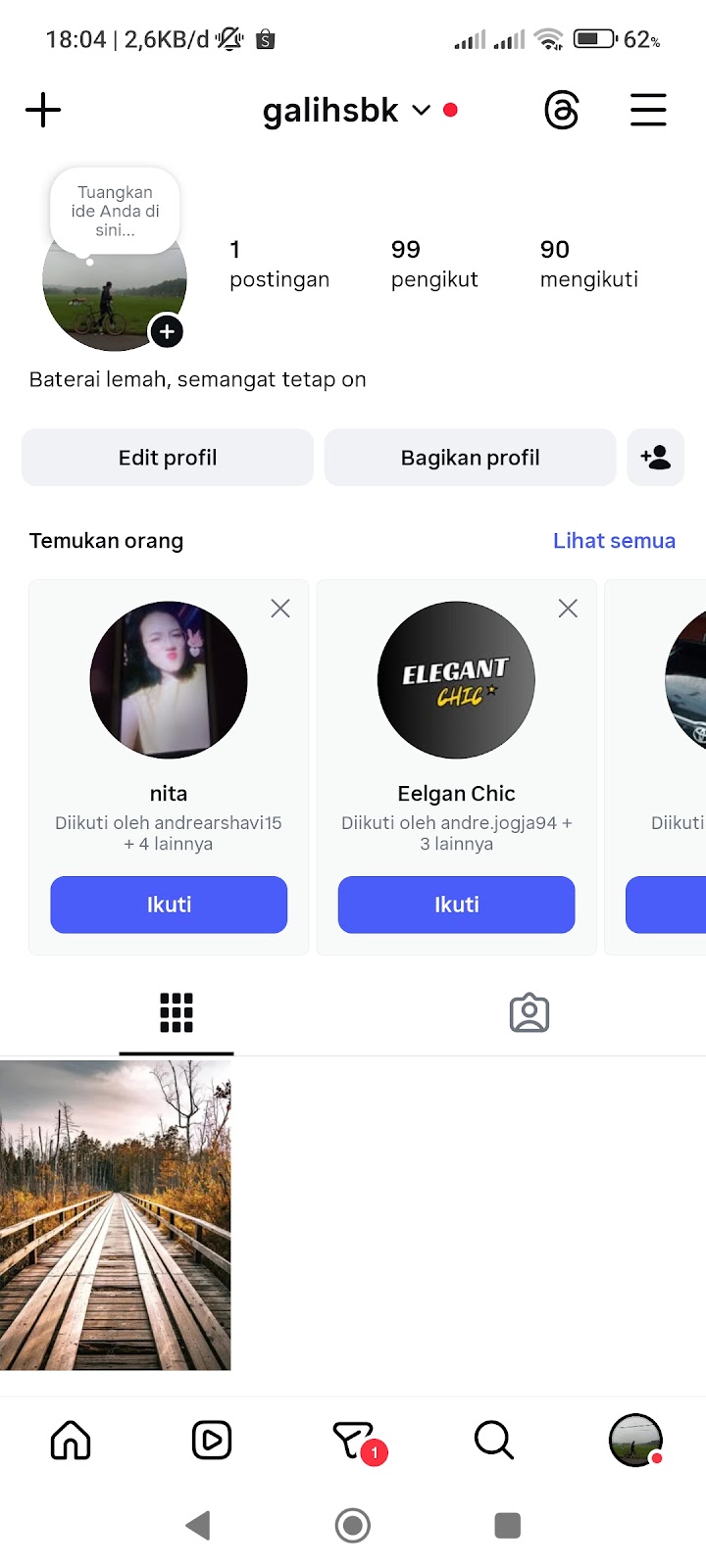Follow nita with the Ikuti button
The width and height of the screenshot is (706, 1568).
(x=169, y=905)
